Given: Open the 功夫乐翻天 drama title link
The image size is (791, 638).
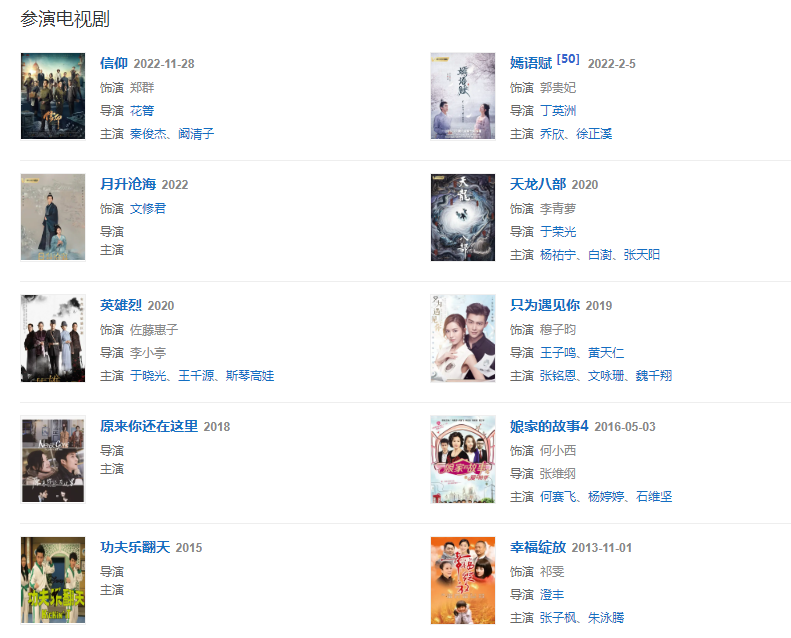Looking at the screenshot, I should [135, 547].
